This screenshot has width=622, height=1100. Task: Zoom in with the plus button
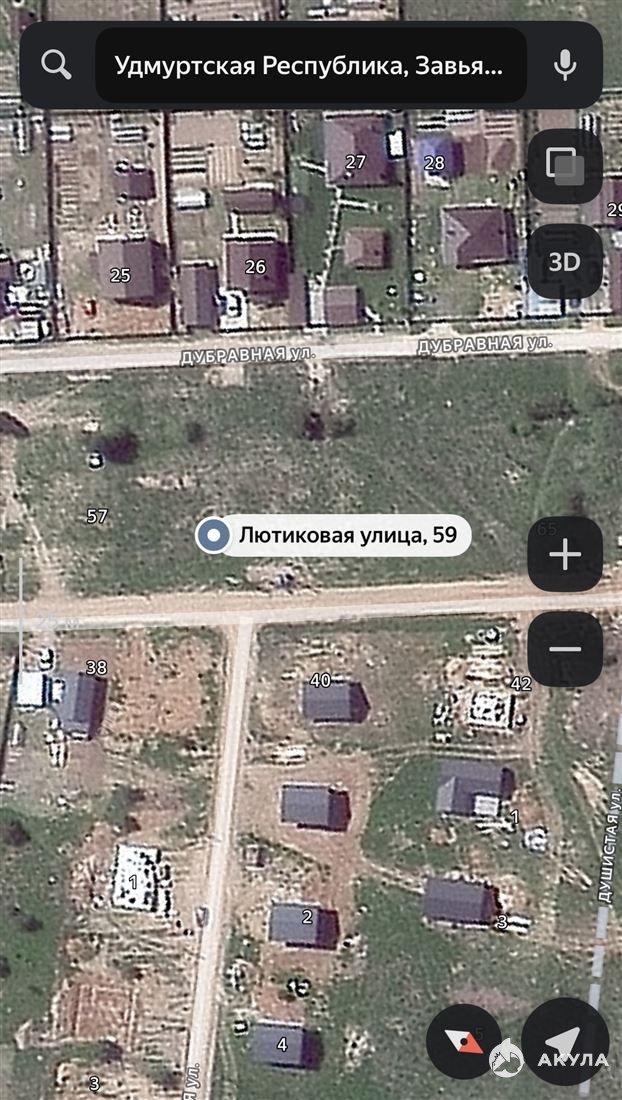(565, 554)
